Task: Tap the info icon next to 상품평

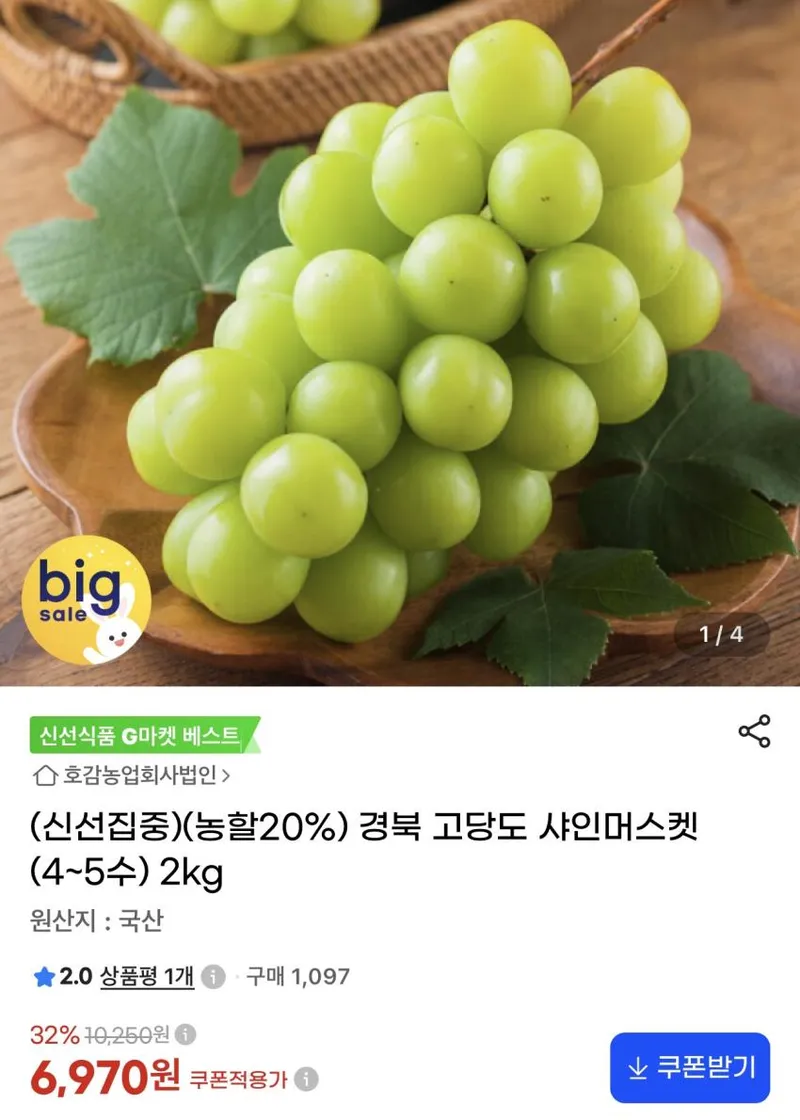Action: 213,976
